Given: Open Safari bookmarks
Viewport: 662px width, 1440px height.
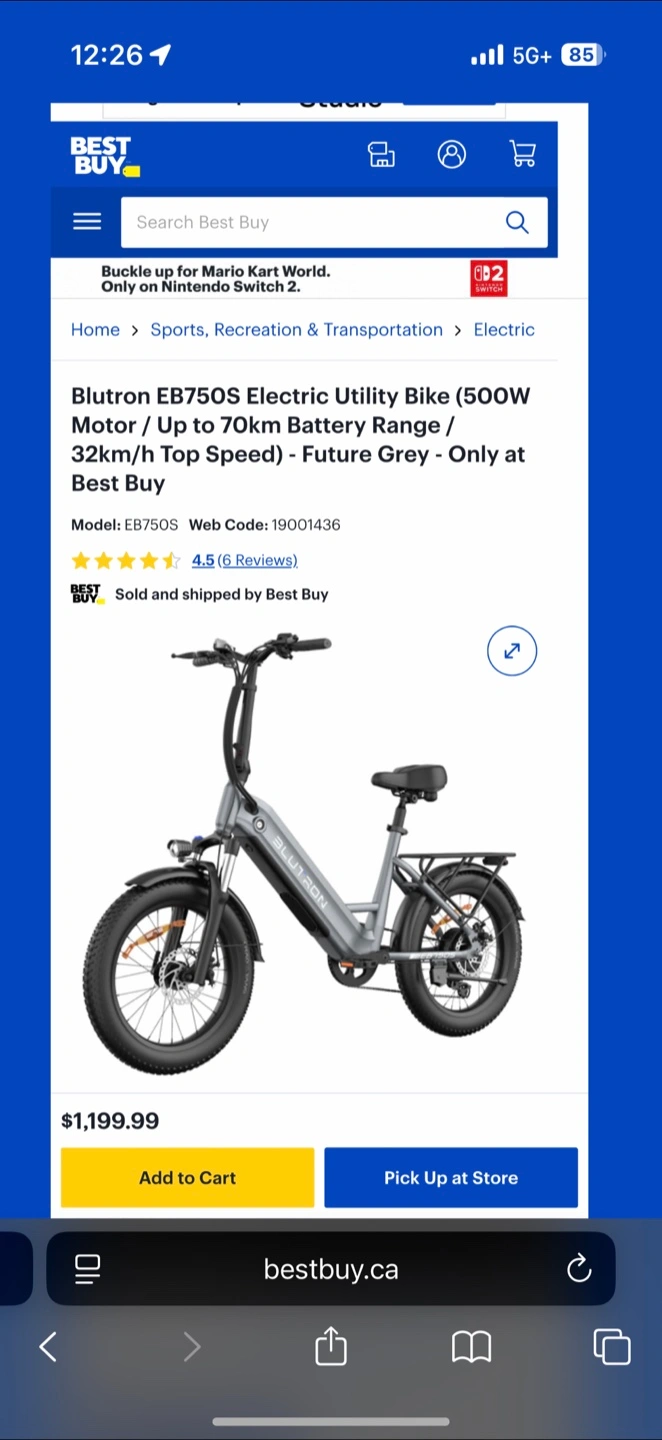Looking at the screenshot, I should pyautogui.click(x=471, y=1347).
